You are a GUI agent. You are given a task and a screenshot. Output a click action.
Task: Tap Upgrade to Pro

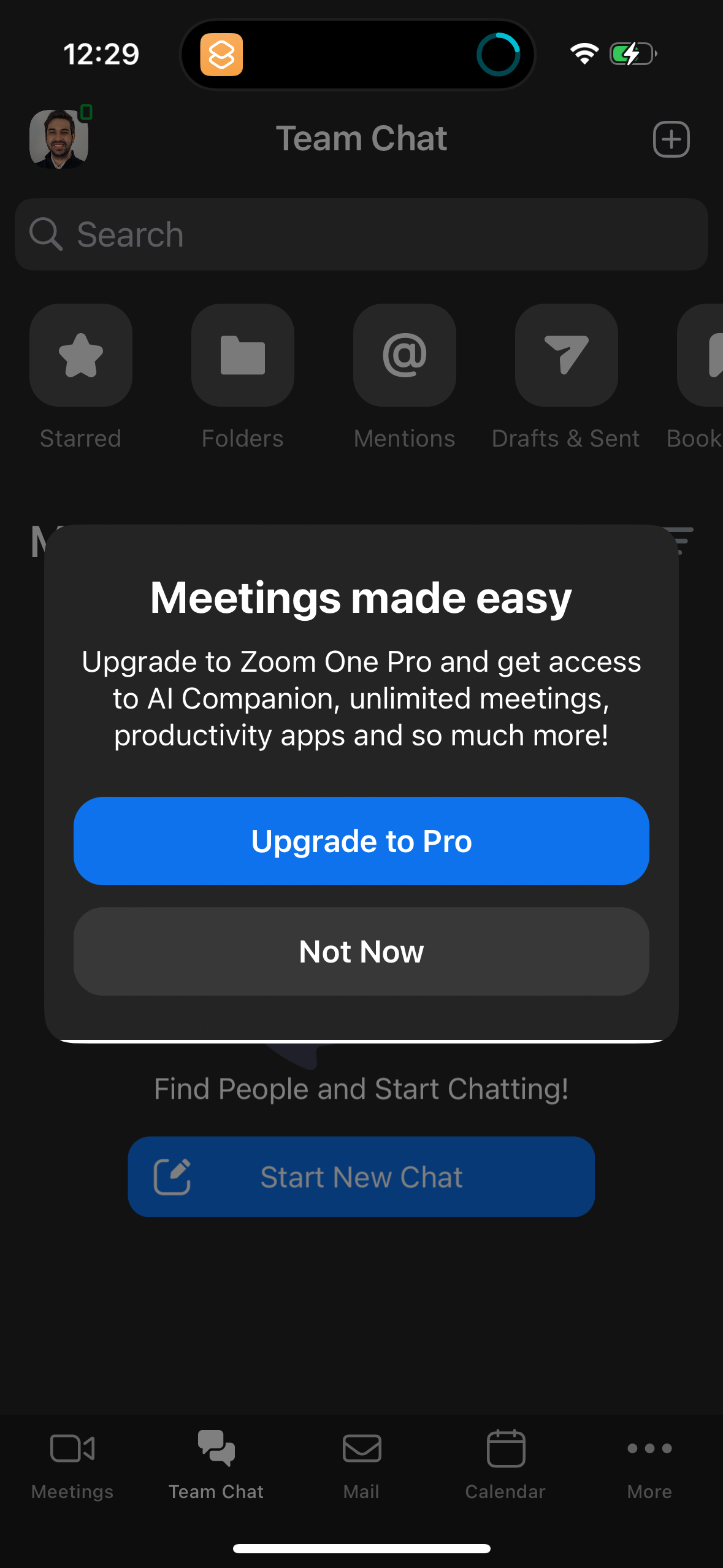[361, 841]
